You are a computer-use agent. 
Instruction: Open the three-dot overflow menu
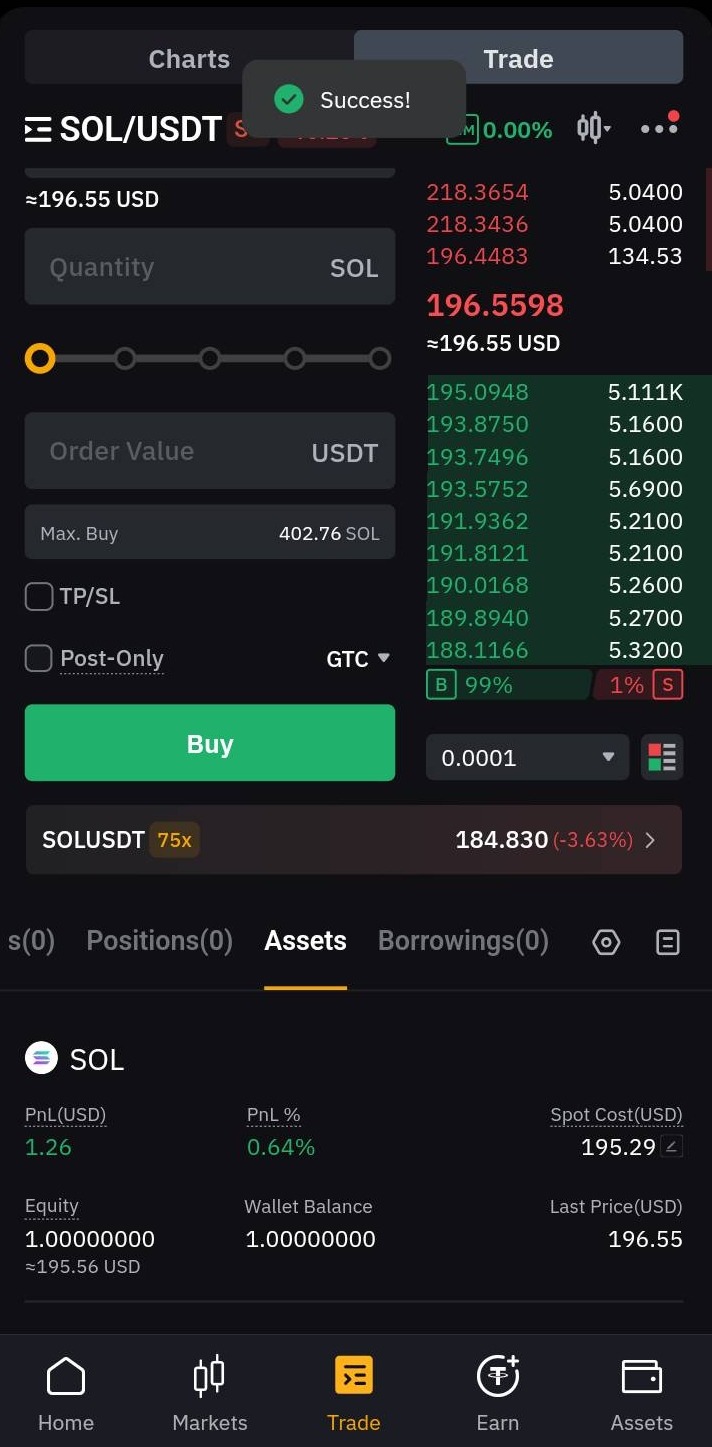point(659,128)
